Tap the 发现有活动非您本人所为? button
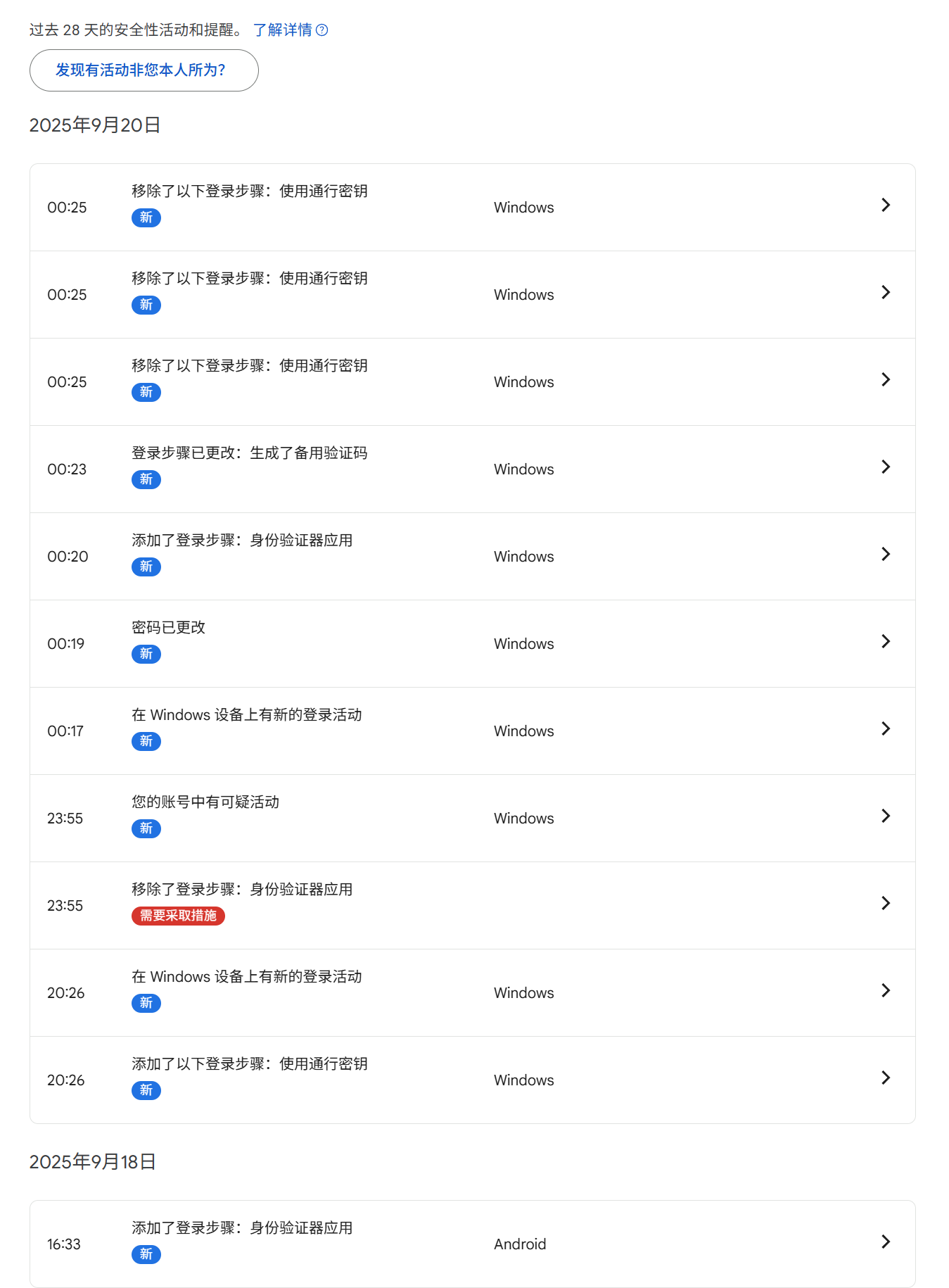949x1288 pixels. [x=144, y=70]
